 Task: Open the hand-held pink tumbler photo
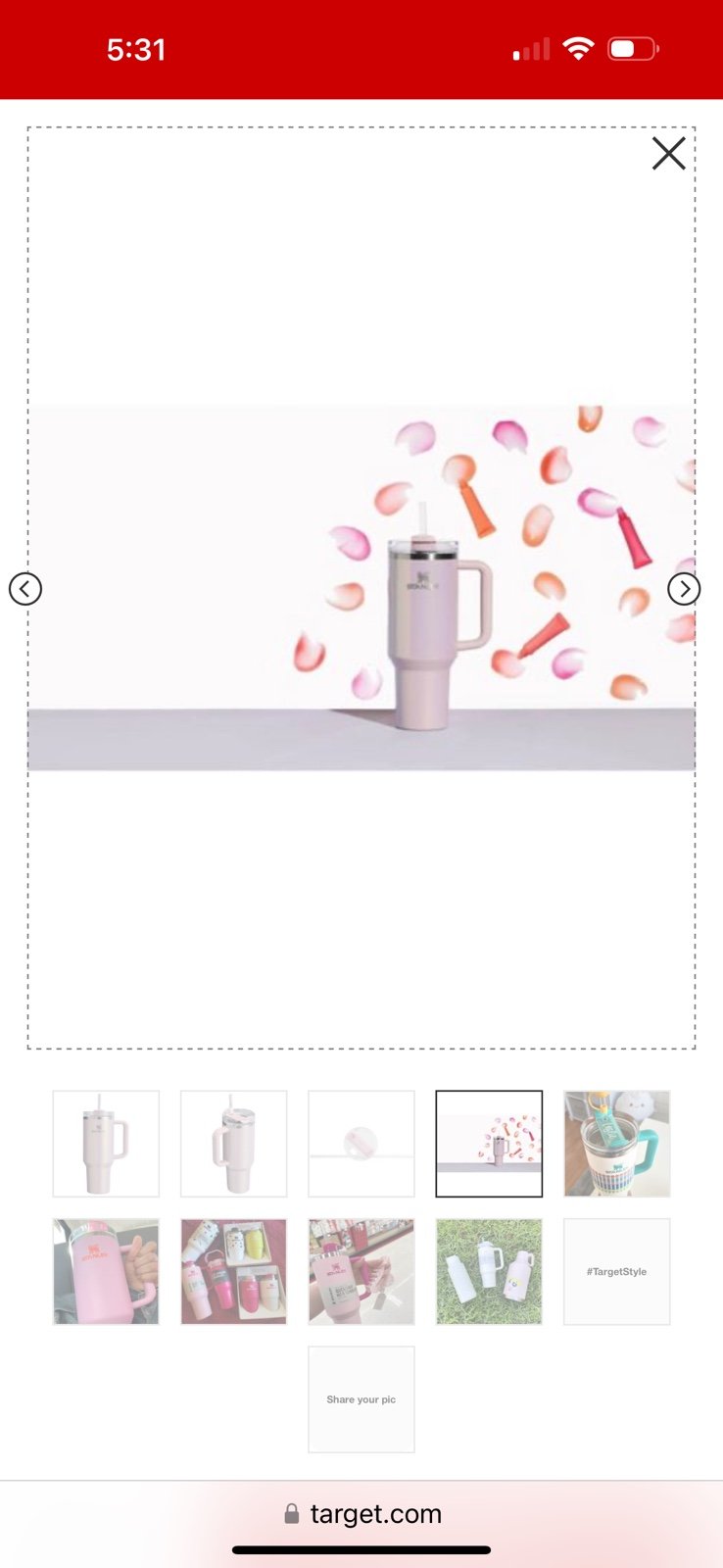tap(106, 1272)
